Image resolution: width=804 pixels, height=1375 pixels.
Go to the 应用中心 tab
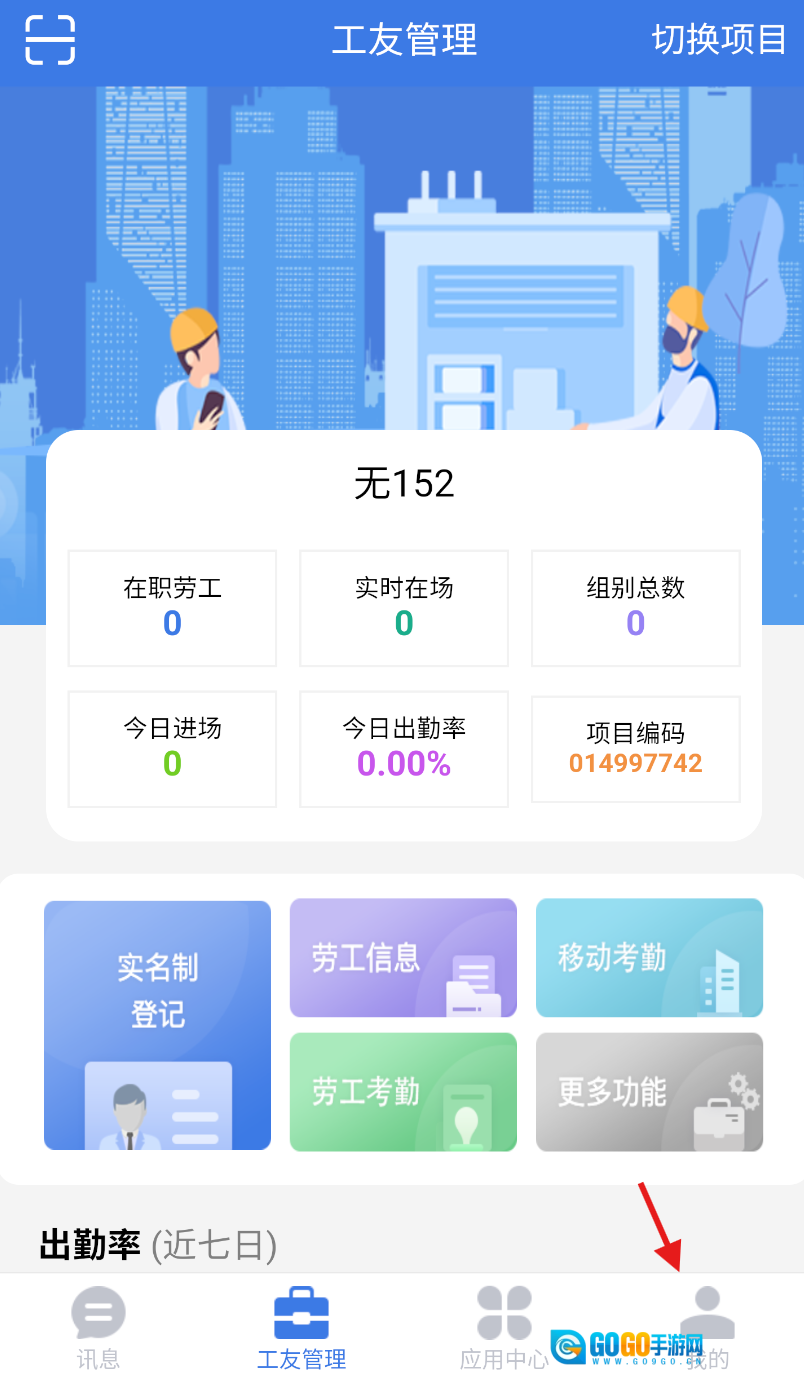point(504,1327)
